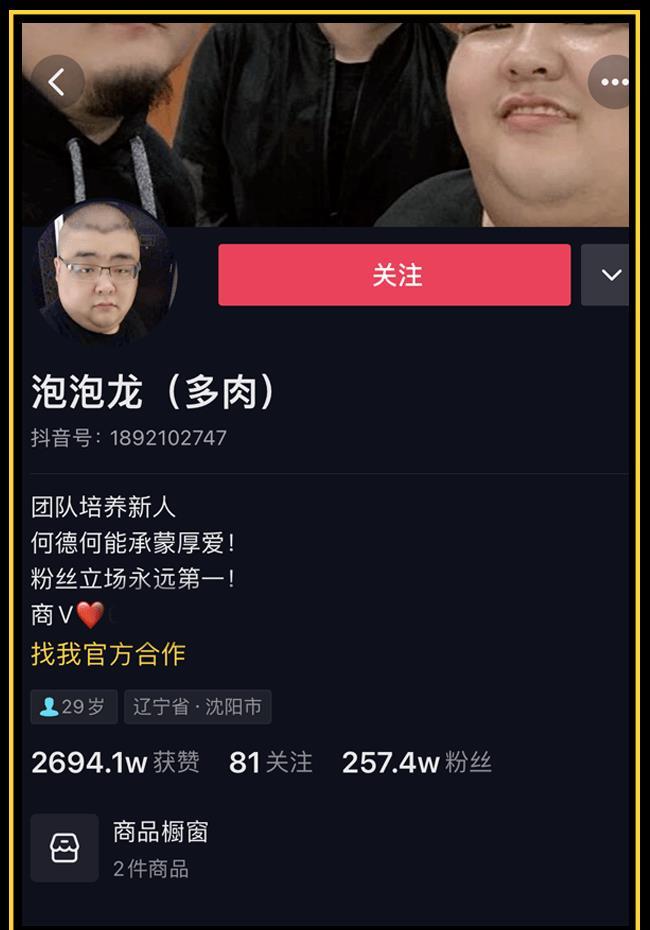
Task: Open the 找我官方合作 link
Action: coord(108,654)
